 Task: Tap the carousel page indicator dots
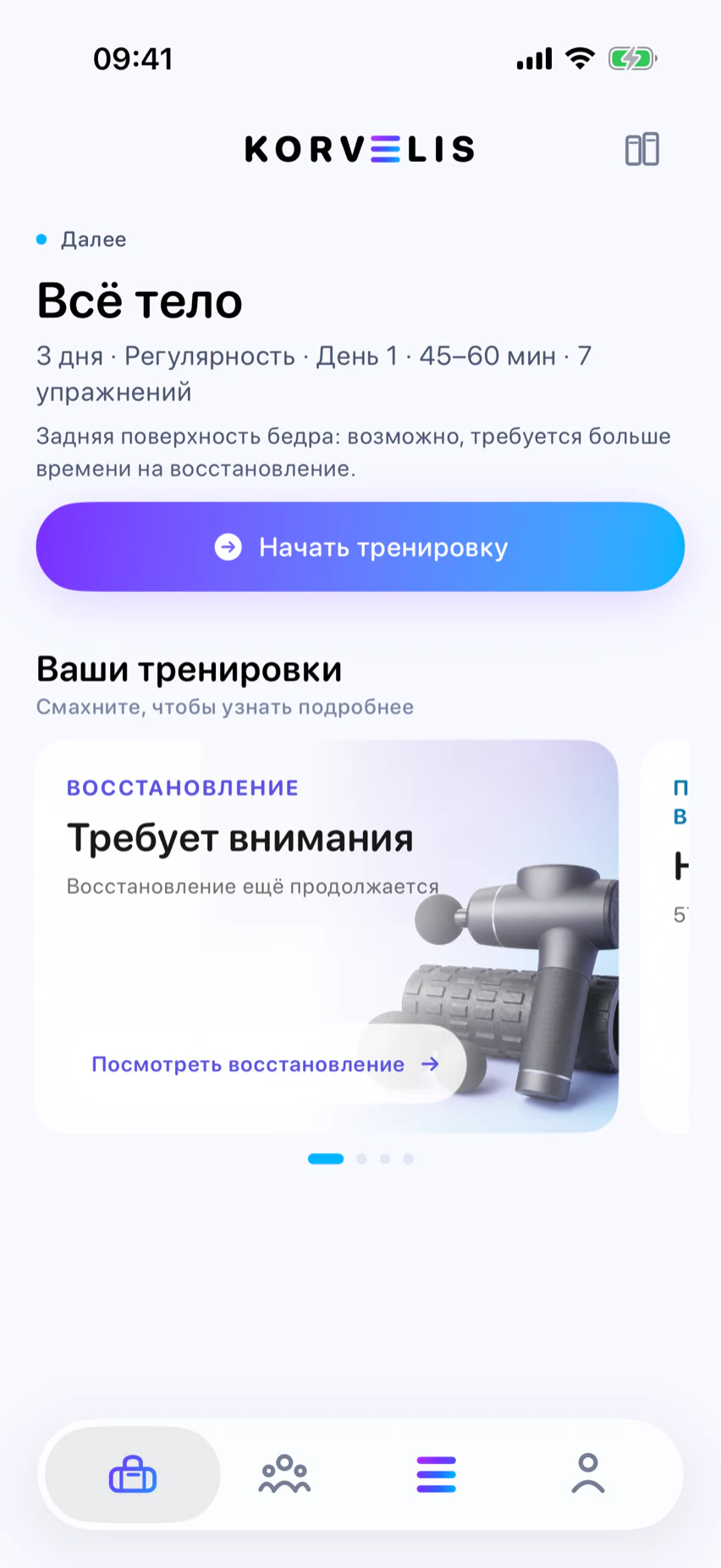[360, 1159]
